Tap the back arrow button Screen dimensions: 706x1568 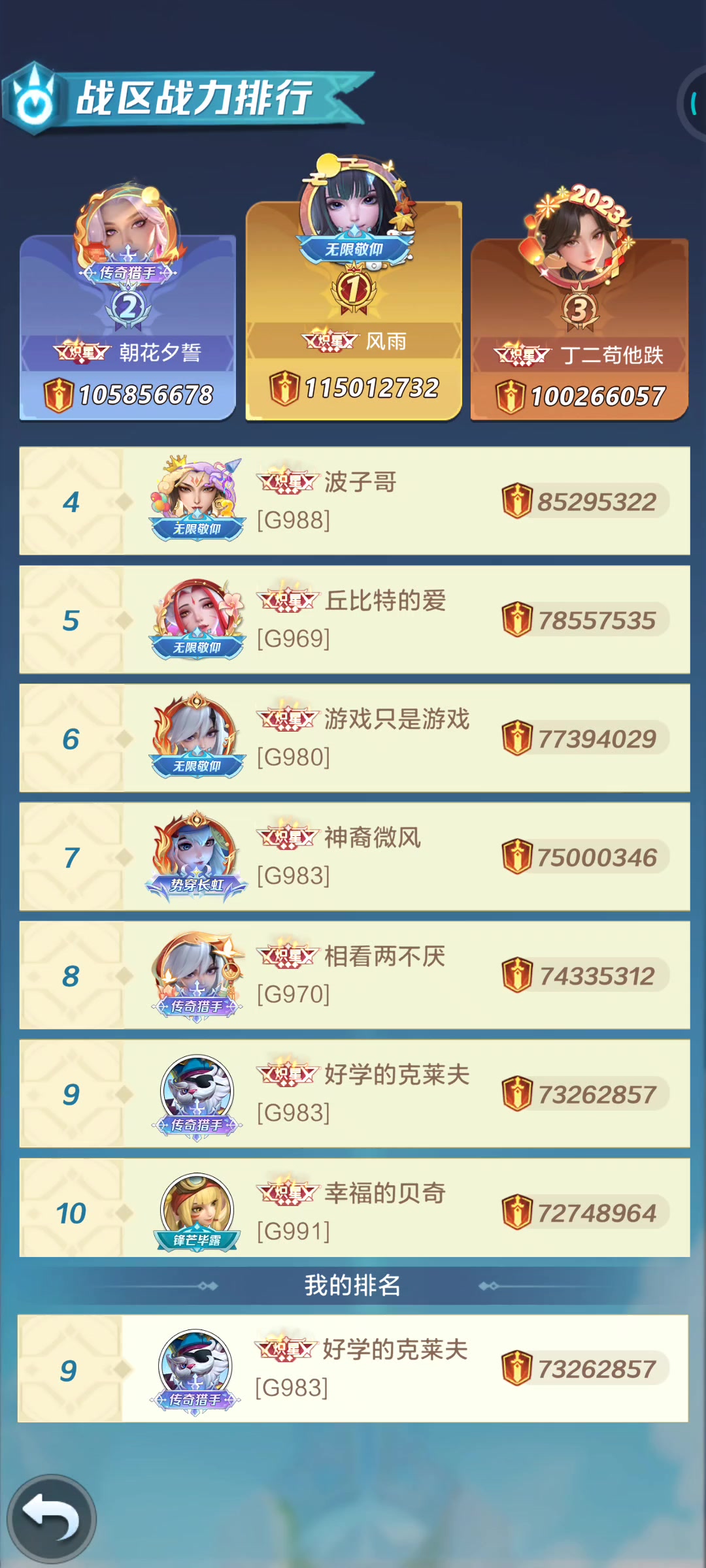(51, 1520)
